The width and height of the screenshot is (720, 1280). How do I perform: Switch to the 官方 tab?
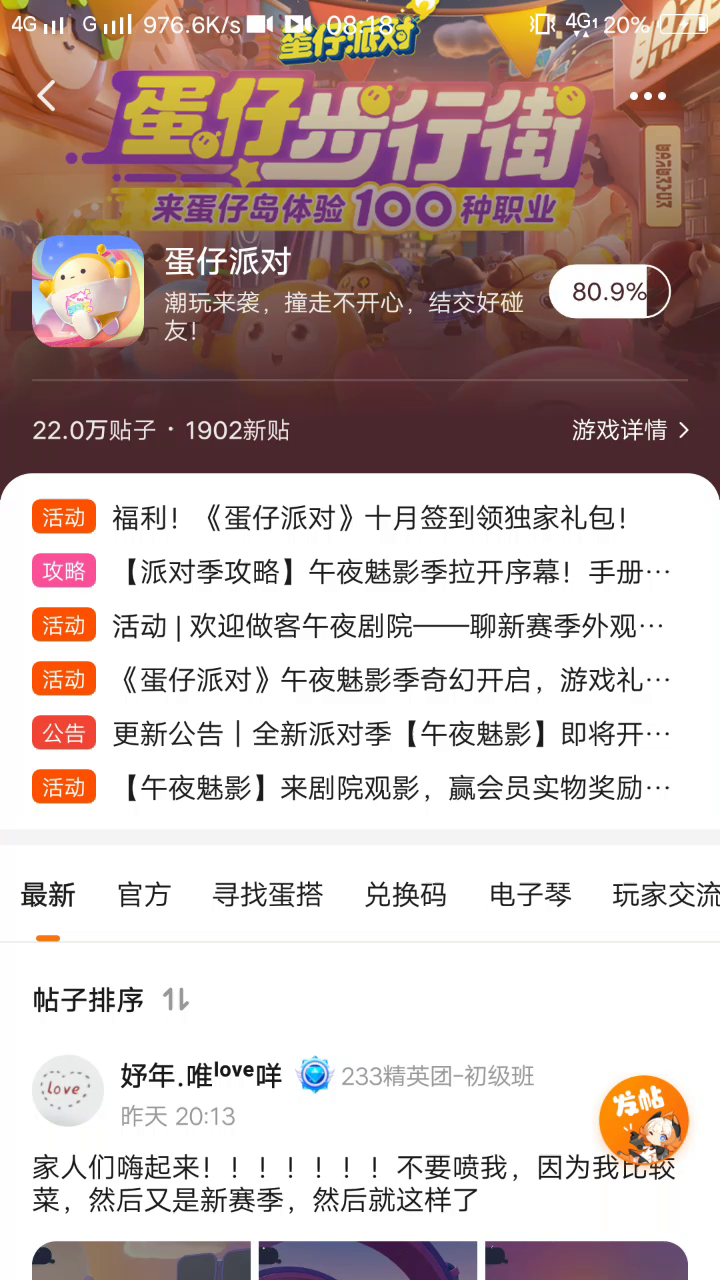tap(144, 895)
